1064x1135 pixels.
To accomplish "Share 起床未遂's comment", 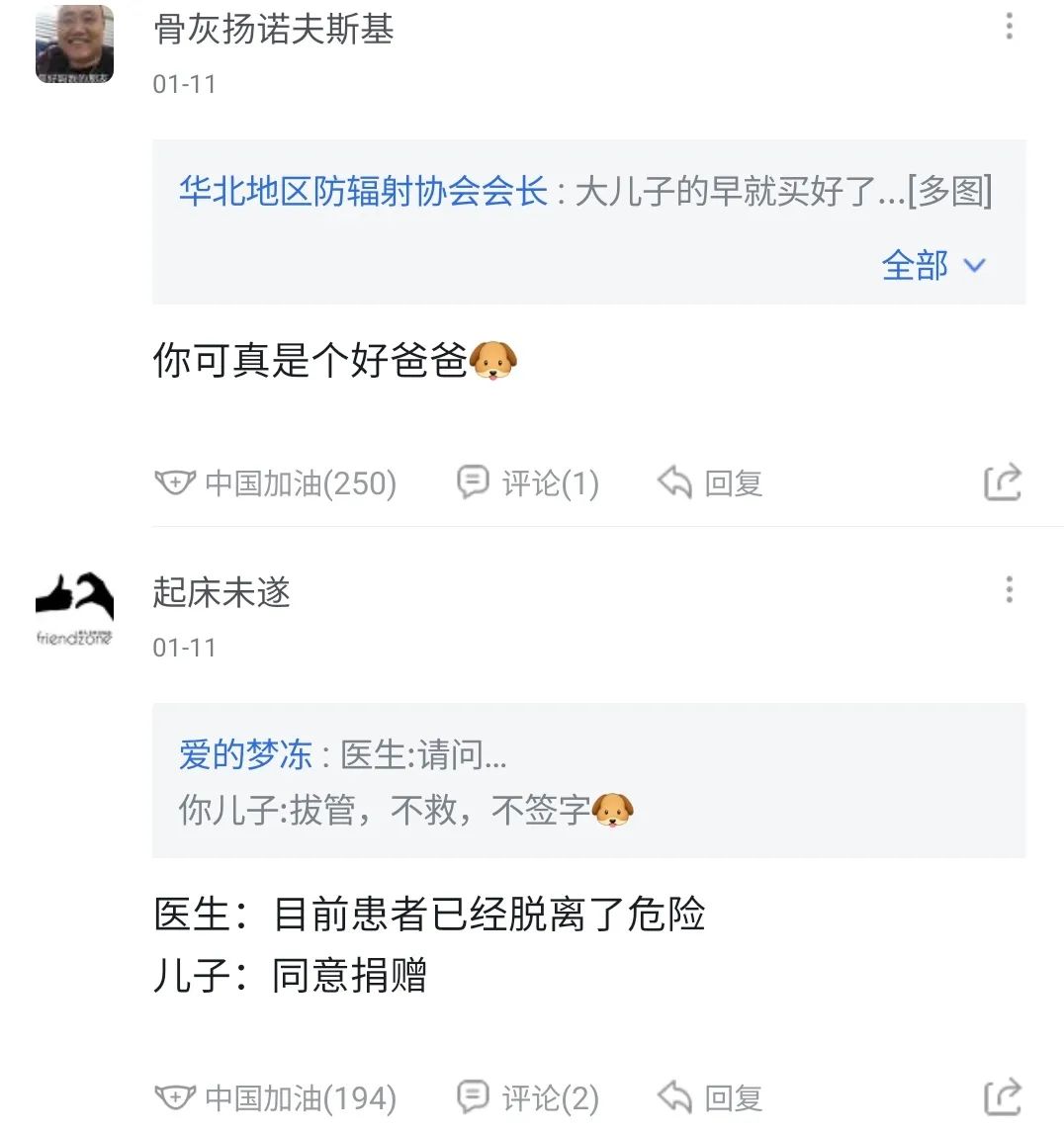I will click(x=1002, y=1096).
